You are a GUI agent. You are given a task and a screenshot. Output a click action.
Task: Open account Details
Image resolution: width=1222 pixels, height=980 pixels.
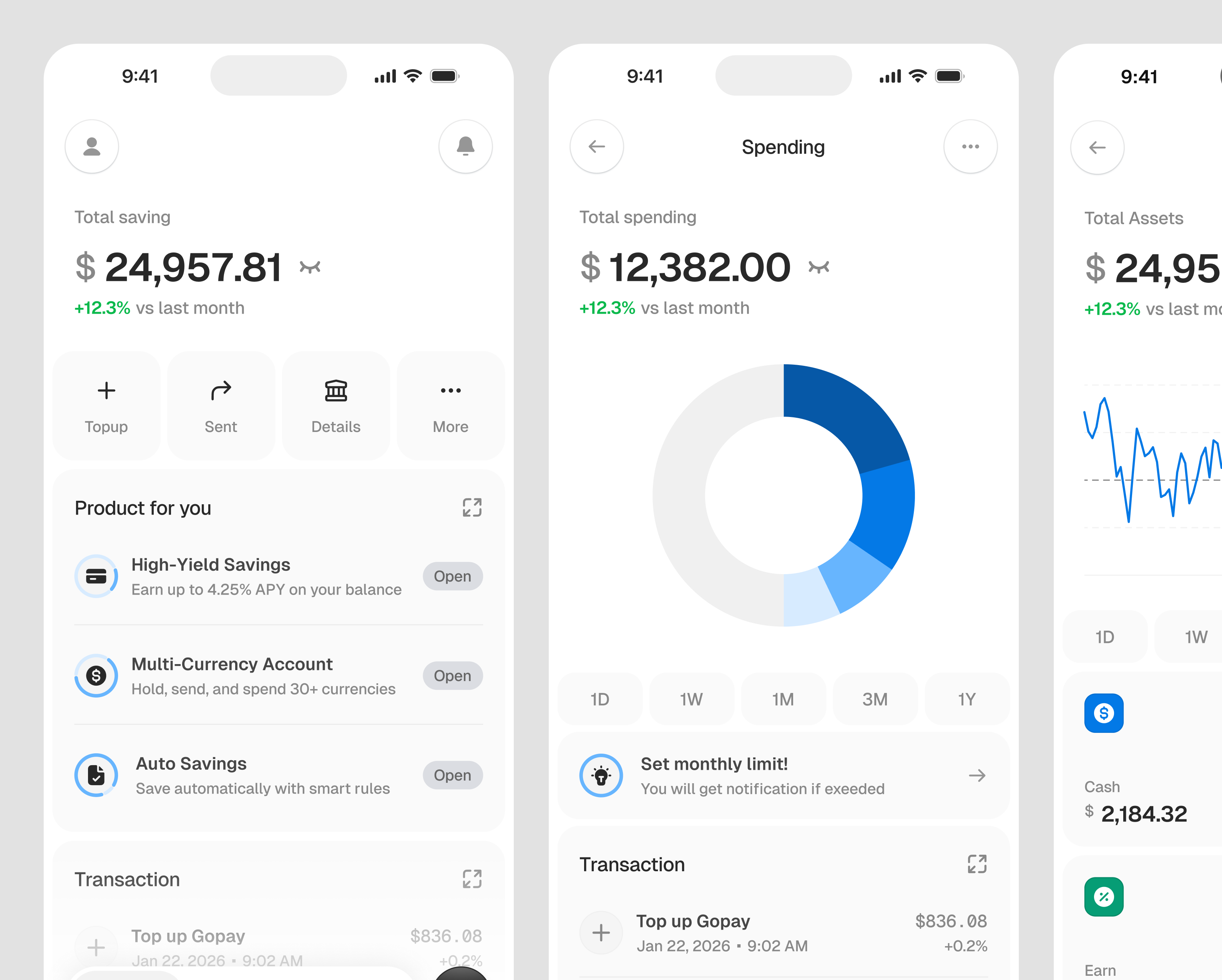(x=335, y=405)
